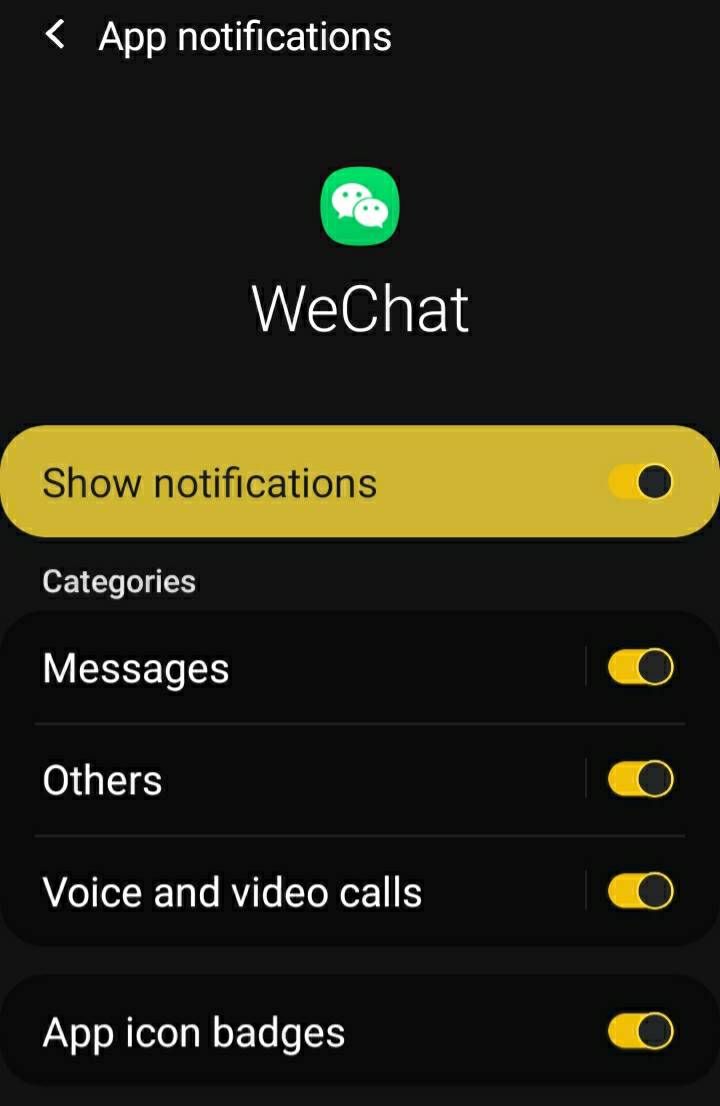Disable Voice and video calls toggle
The width and height of the screenshot is (720, 1106).
[x=640, y=892]
